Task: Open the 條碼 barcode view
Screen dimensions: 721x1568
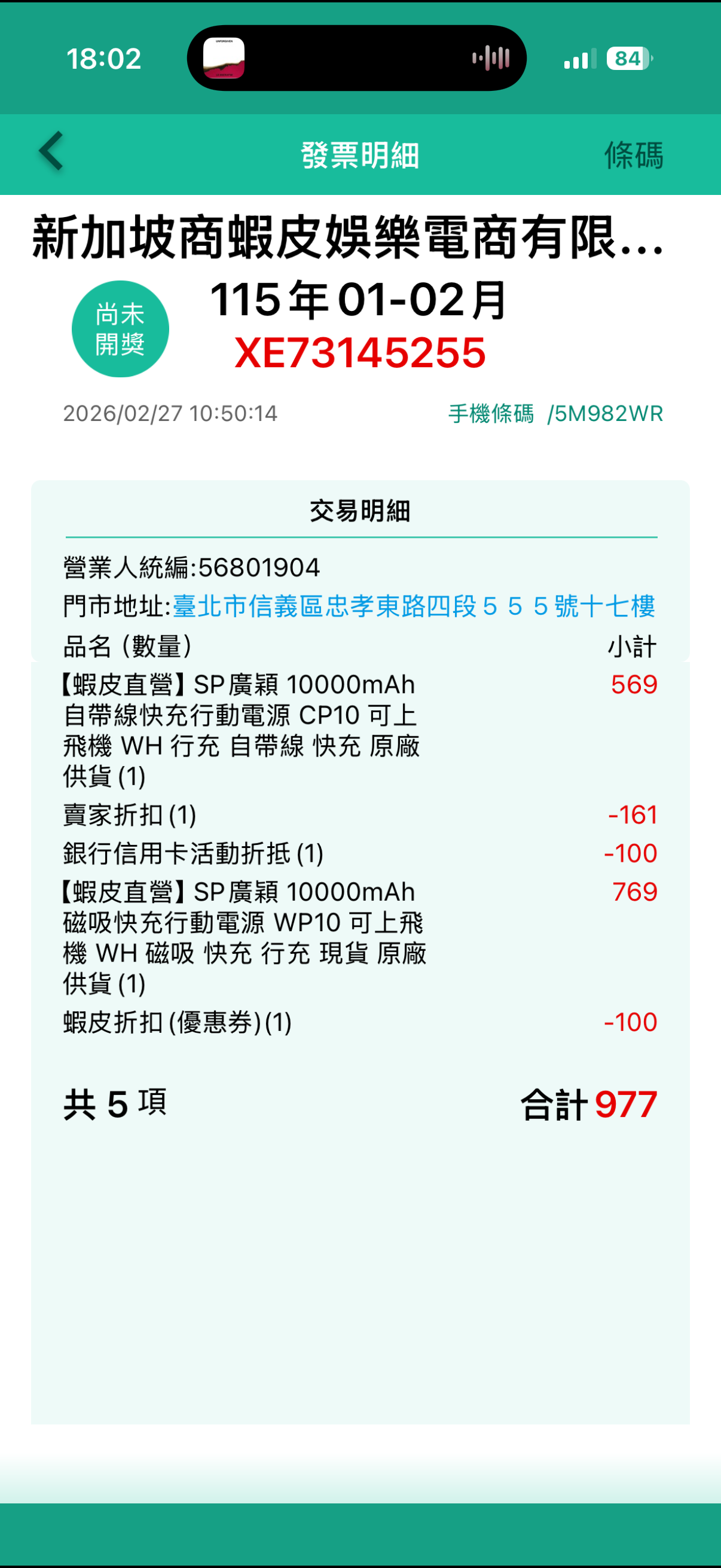Action: coord(633,155)
